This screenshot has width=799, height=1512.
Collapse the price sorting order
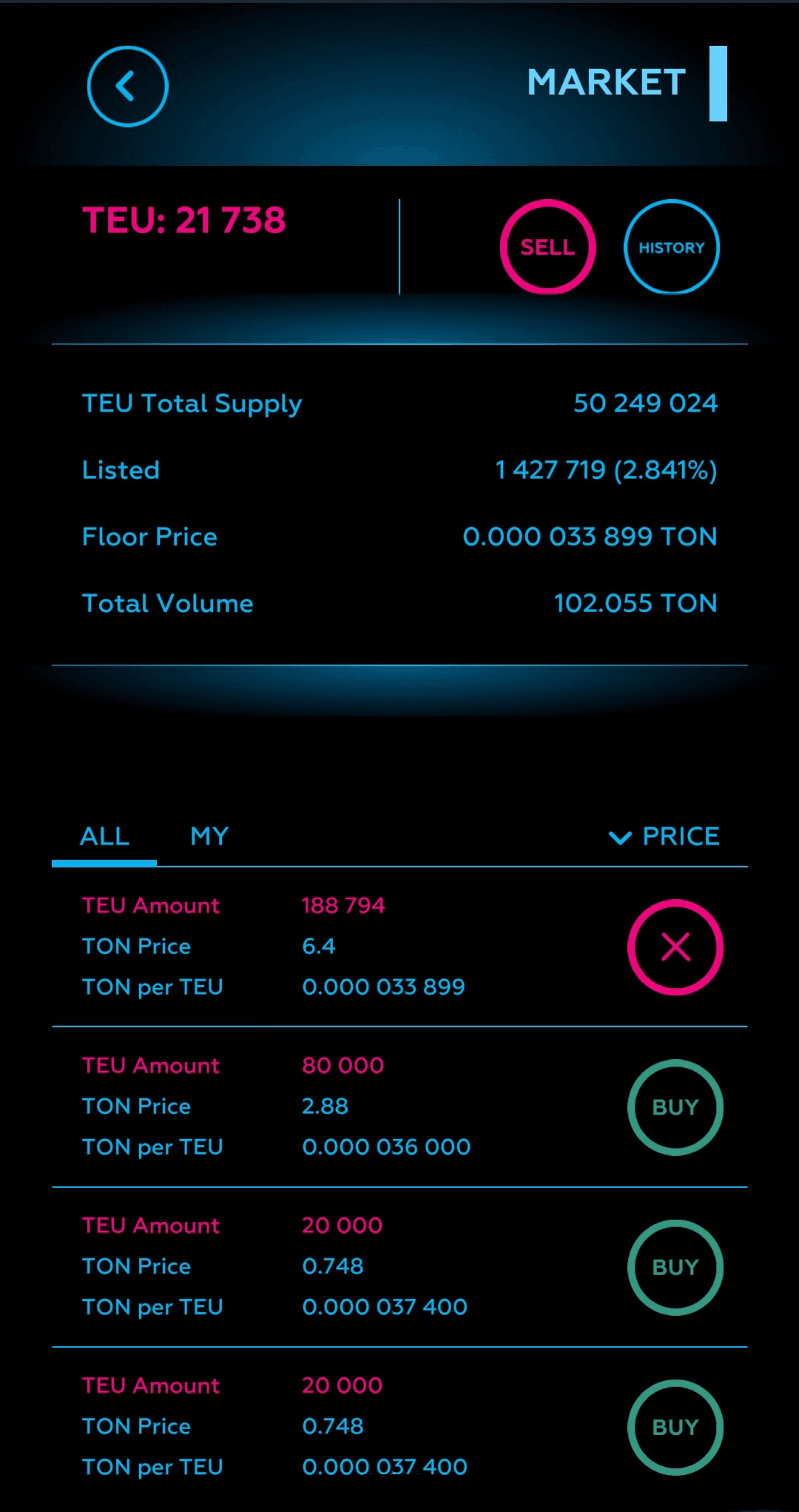coord(620,837)
